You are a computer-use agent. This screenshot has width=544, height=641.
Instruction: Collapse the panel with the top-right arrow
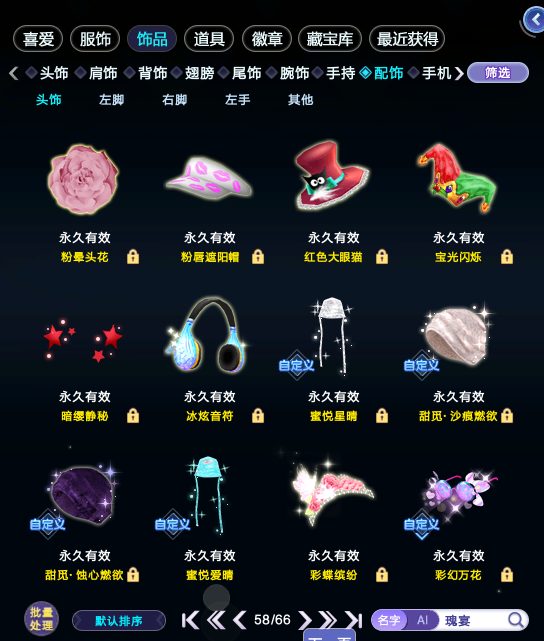tap(534, 20)
